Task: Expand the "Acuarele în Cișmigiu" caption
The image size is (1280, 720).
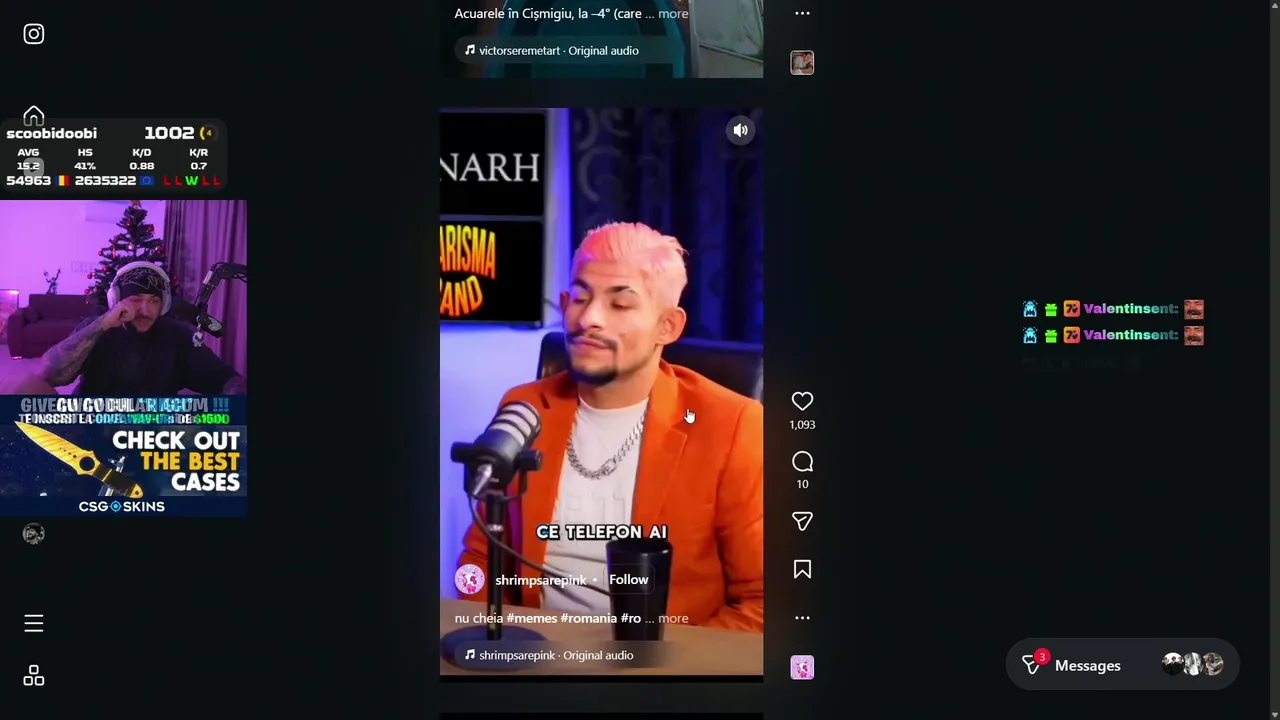Action: [673, 14]
